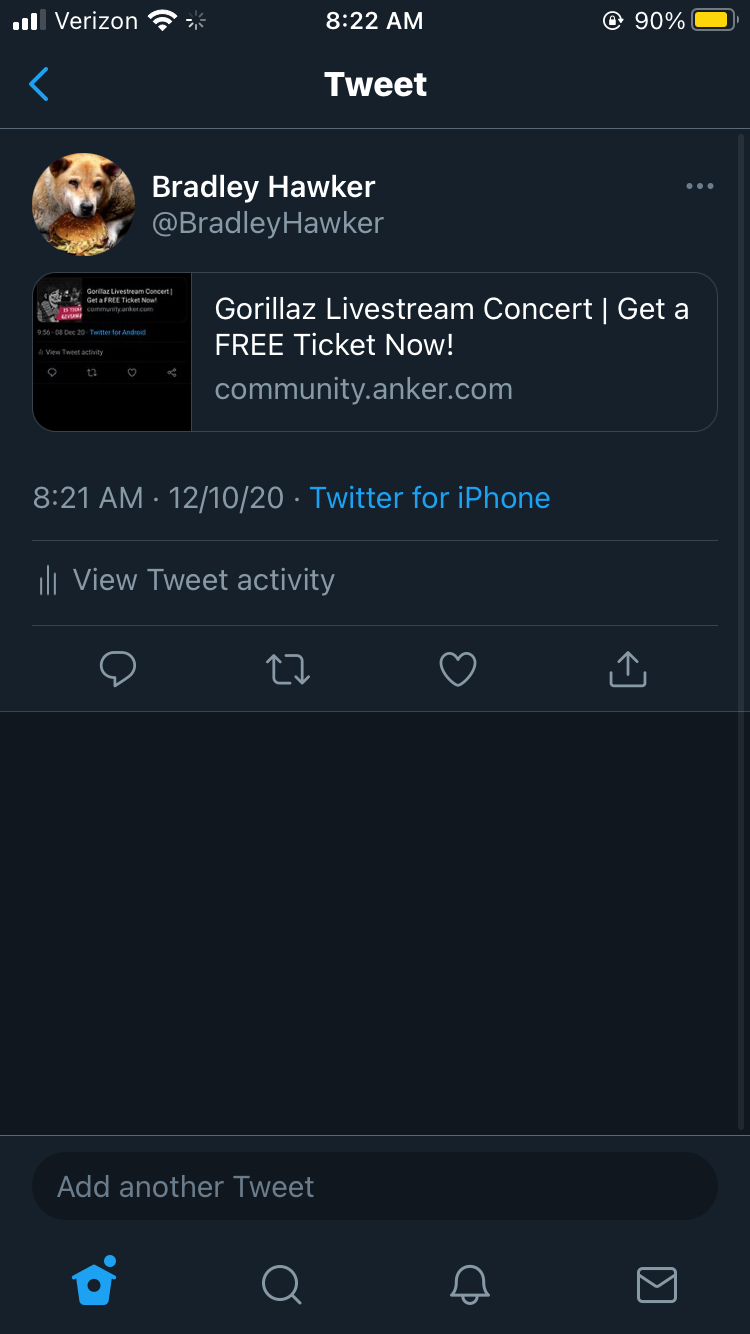Like the tweet with the heart
This screenshot has width=750, height=1334.
coord(458,669)
